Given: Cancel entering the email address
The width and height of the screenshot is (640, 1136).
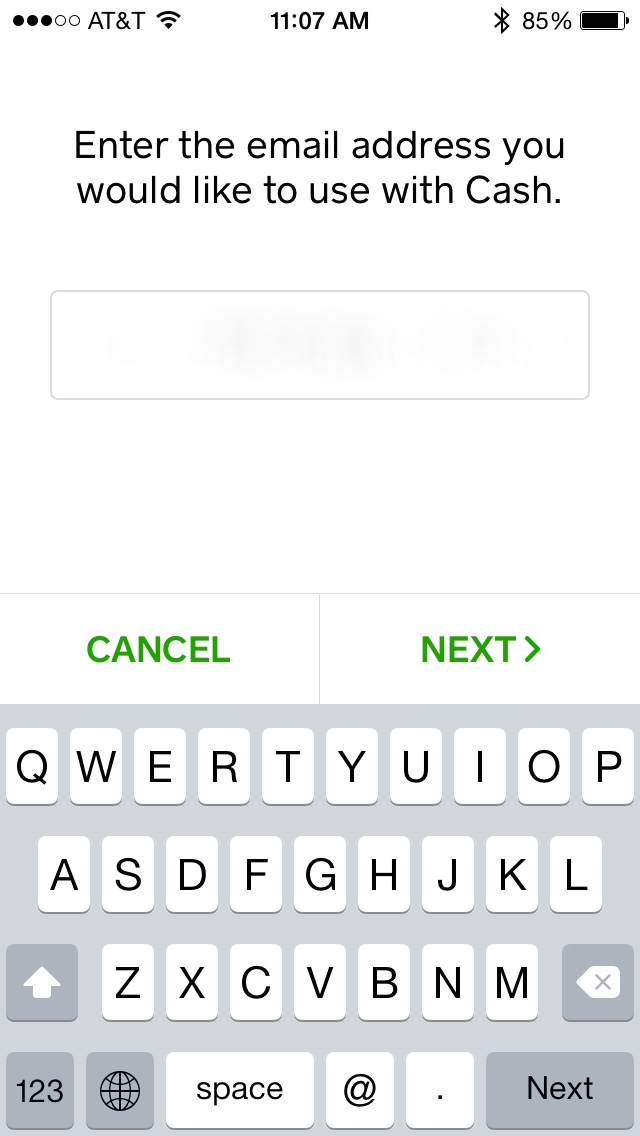Looking at the screenshot, I should 159,649.
